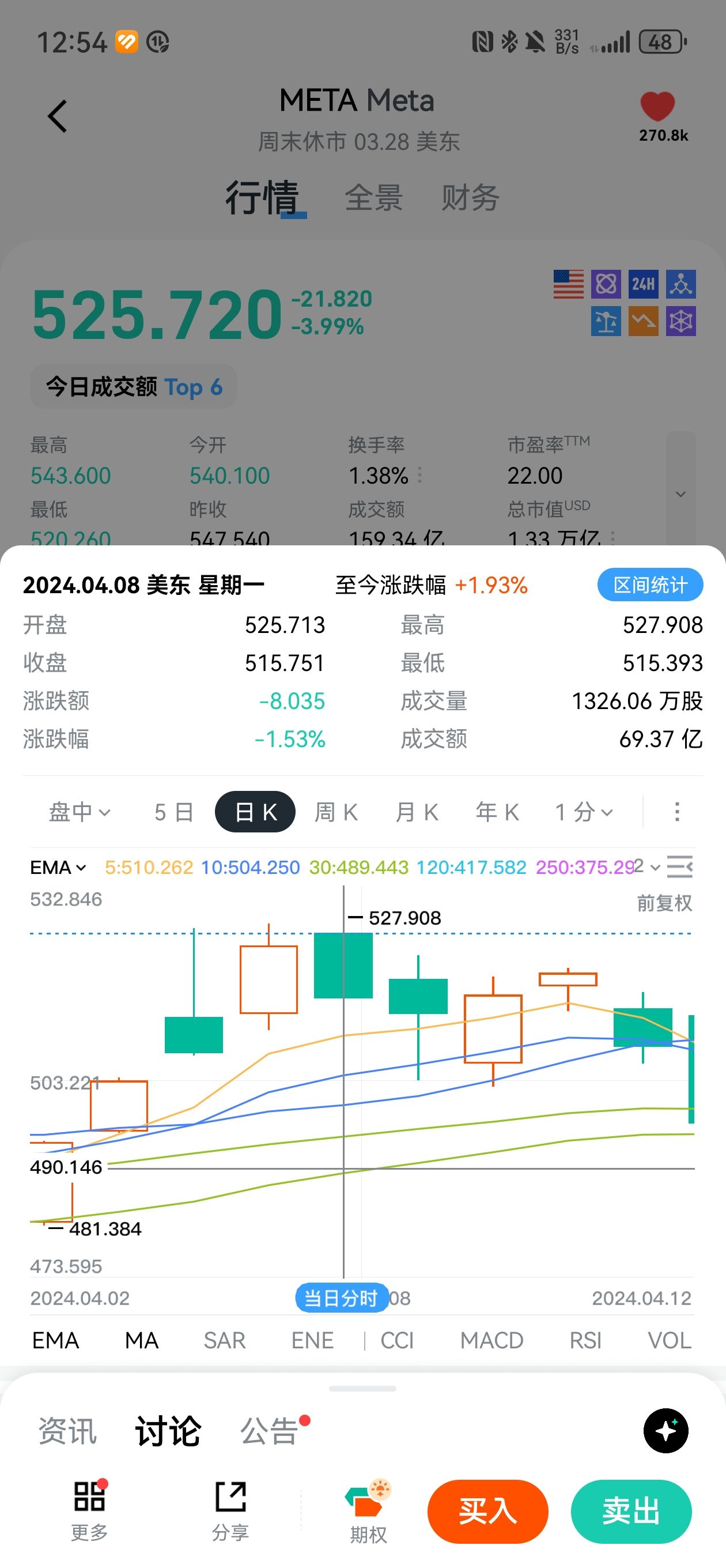Open 区间统计 range statistics
The width and height of the screenshot is (726, 1568).
pyautogui.click(x=649, y=585)
